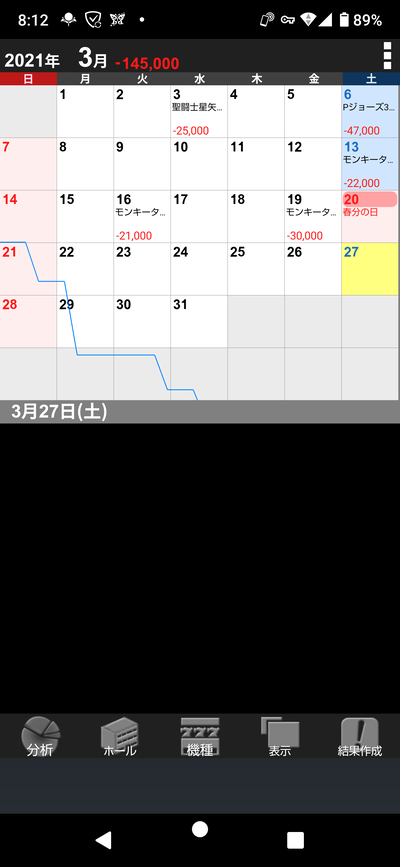The height and width of the screenshot is (867, 400).
Task: Select March 3 with -25,000 entry
Action: [199, 111]
